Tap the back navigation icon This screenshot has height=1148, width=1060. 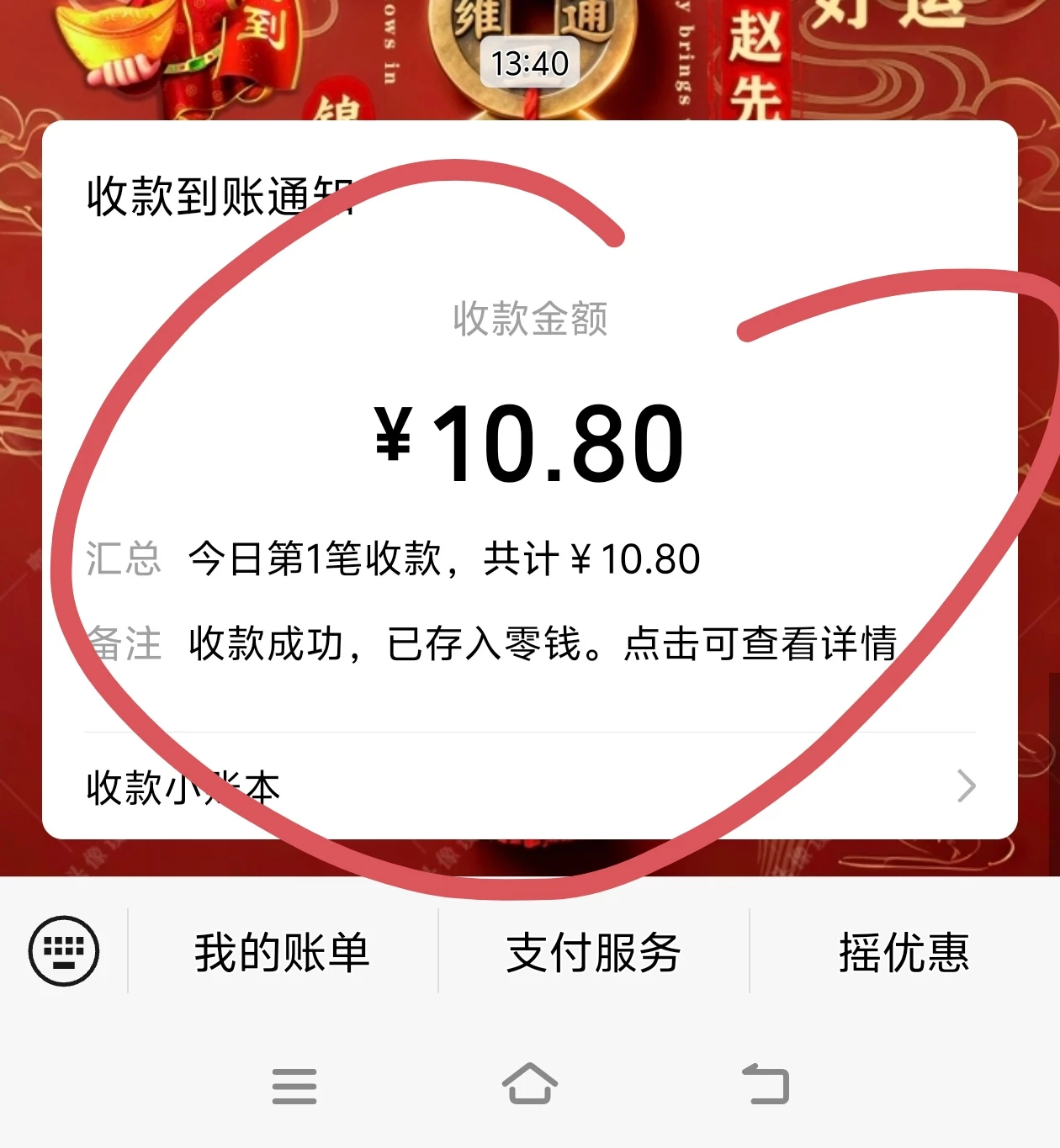click(x=765, y=1084)
